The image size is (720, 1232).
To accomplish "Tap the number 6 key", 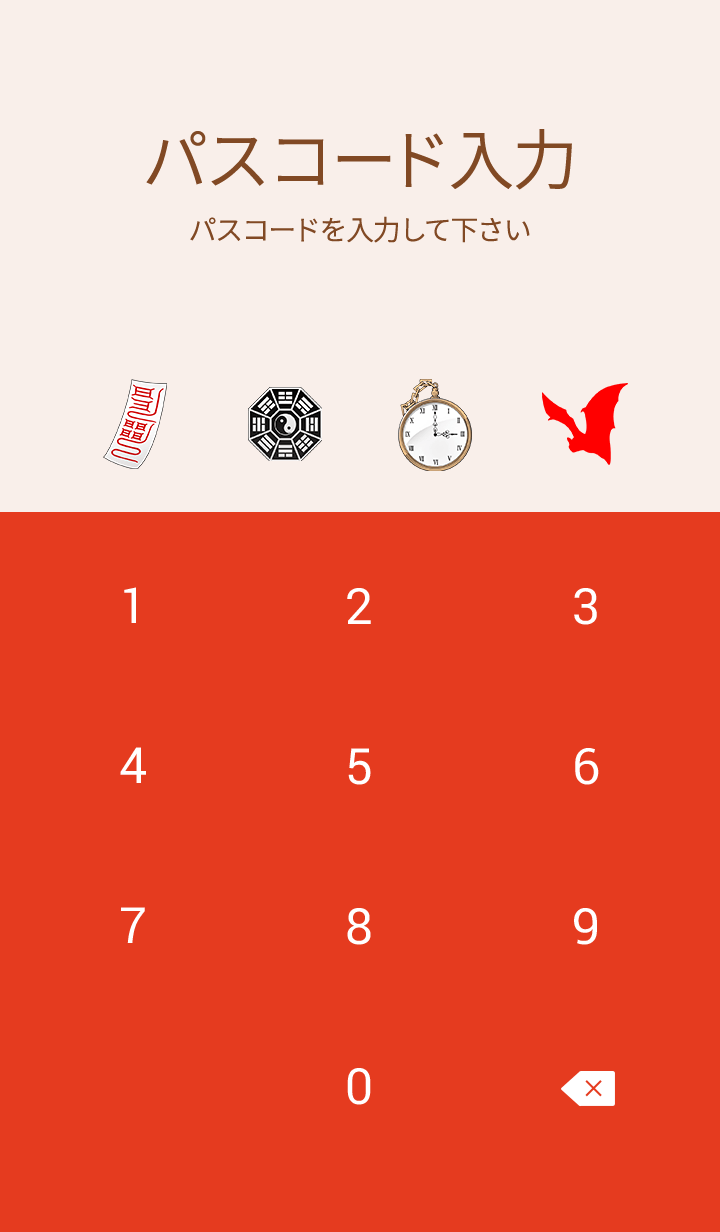I will (586, 767).
